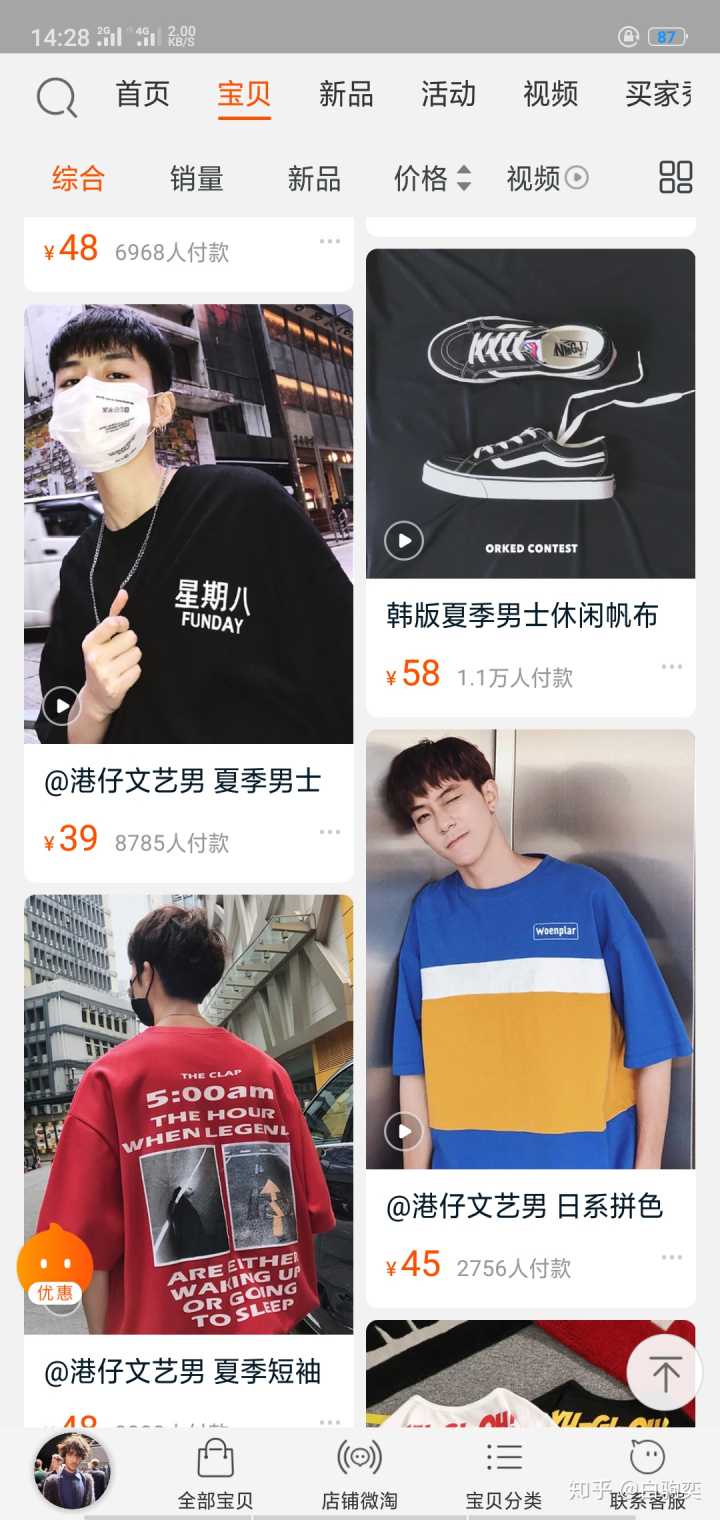Open 全部宝贝 in bottom bar
Viewport: 720px width, 1520px height.
click(x=215, y=1475)
